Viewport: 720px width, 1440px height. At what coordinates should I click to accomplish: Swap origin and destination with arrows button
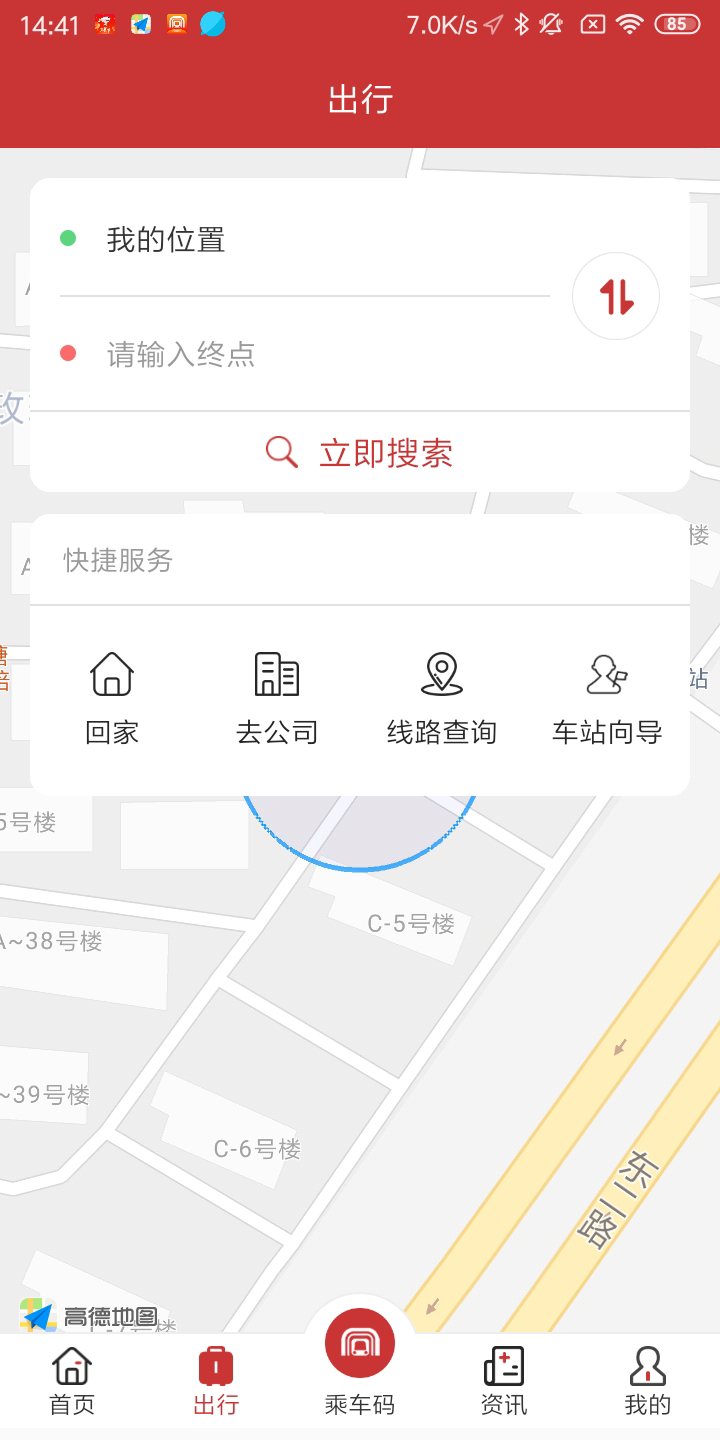point(615,295)
